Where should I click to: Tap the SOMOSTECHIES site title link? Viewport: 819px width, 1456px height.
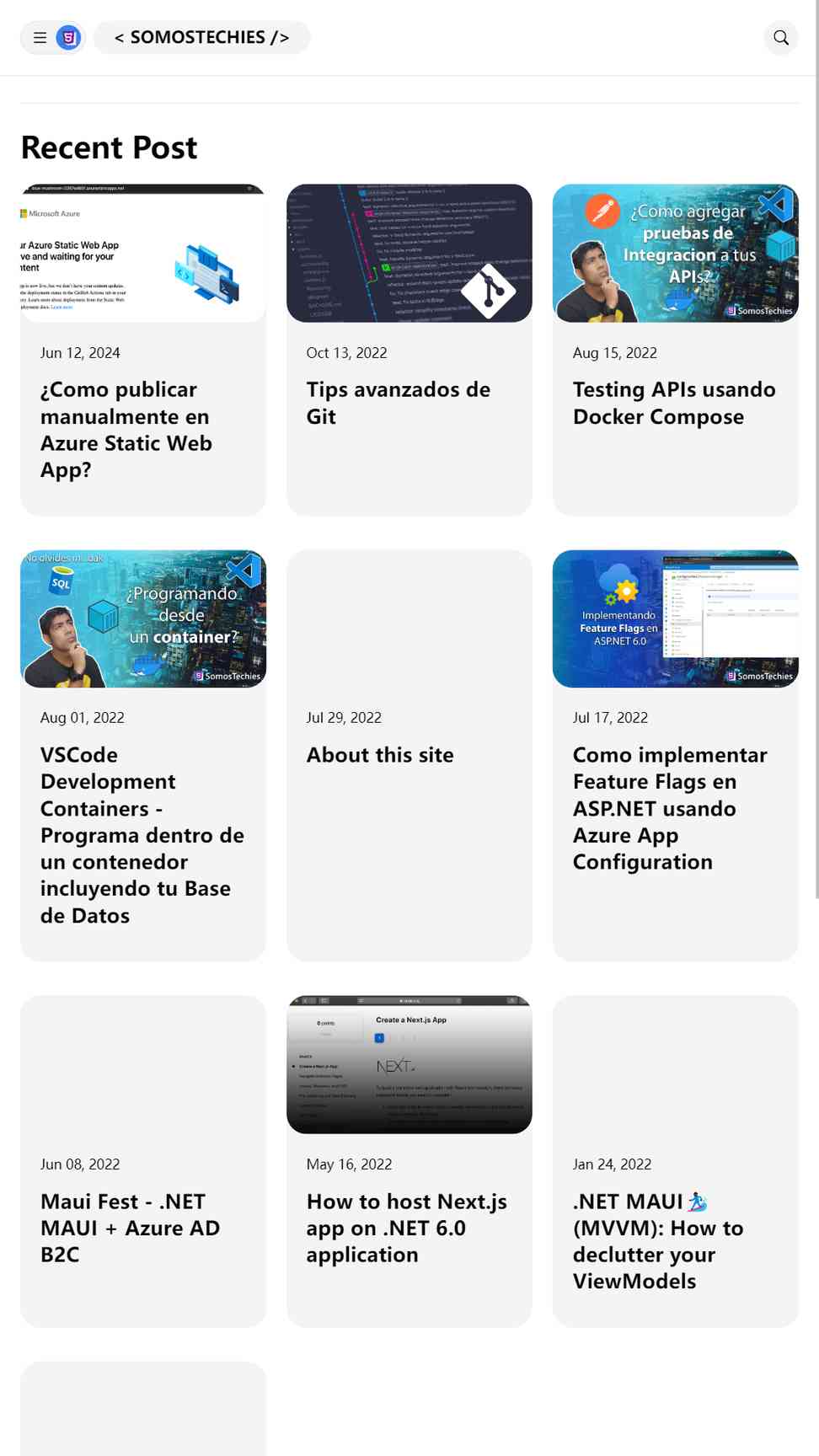click(x=202, y=37)
